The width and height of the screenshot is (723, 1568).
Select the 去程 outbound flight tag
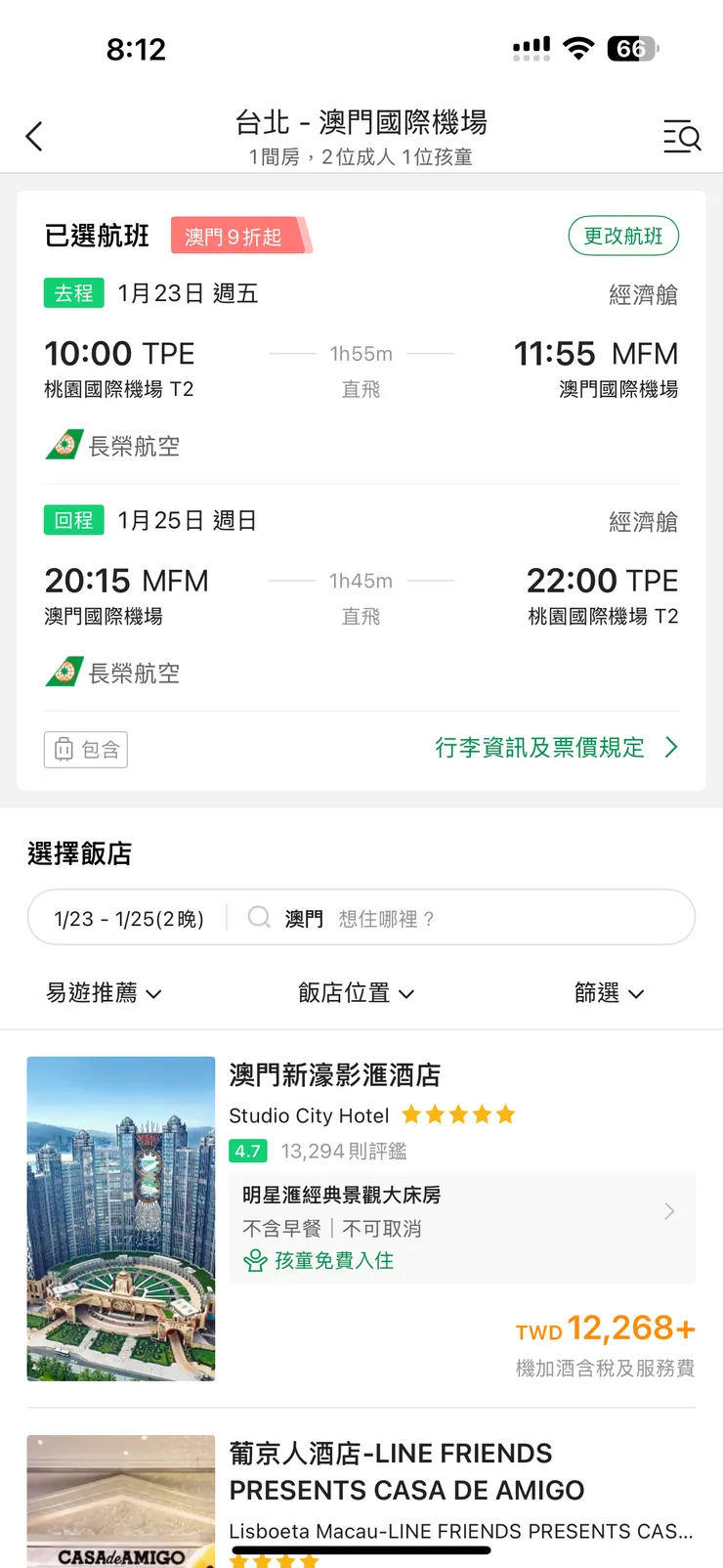coord(73,292)
